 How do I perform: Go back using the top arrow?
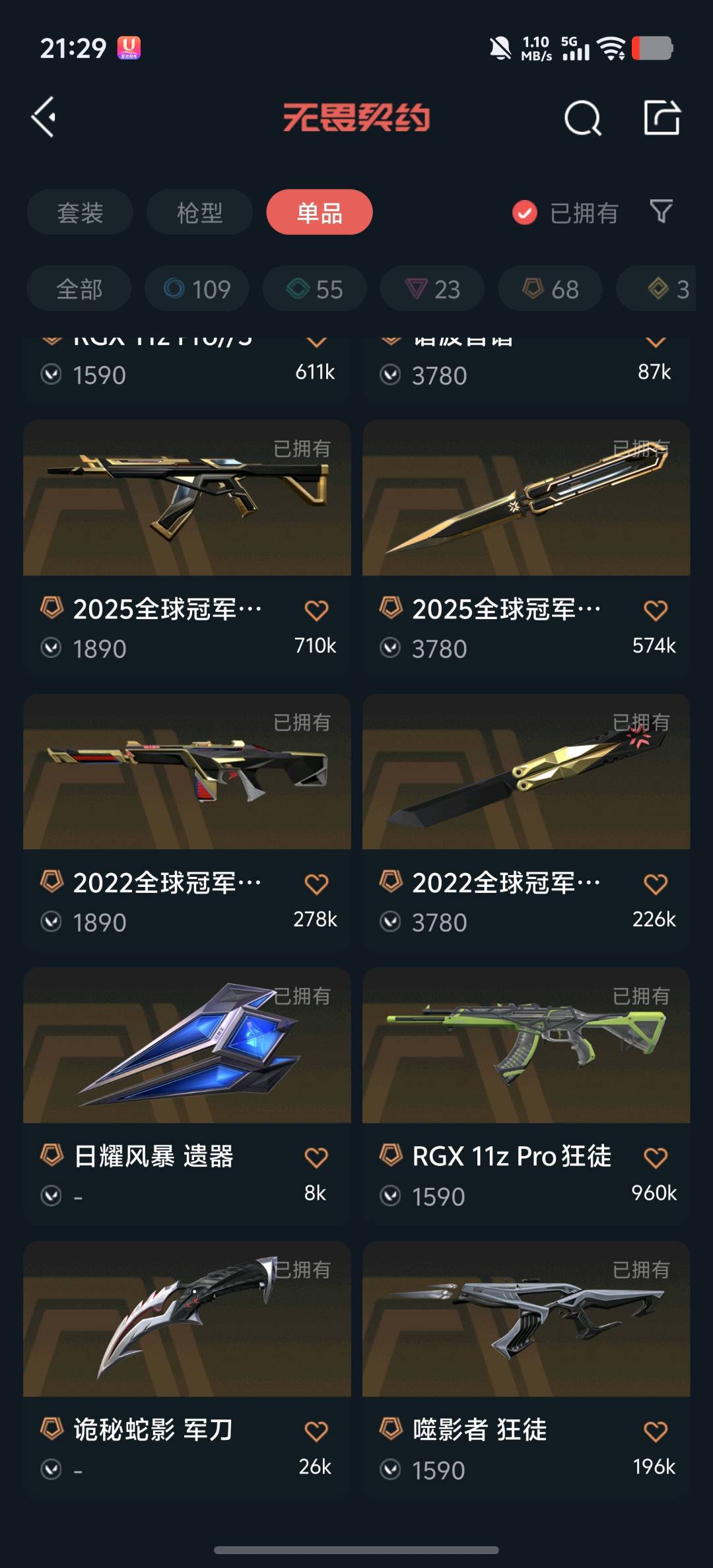pyautogui.click(x=44, y=117)
